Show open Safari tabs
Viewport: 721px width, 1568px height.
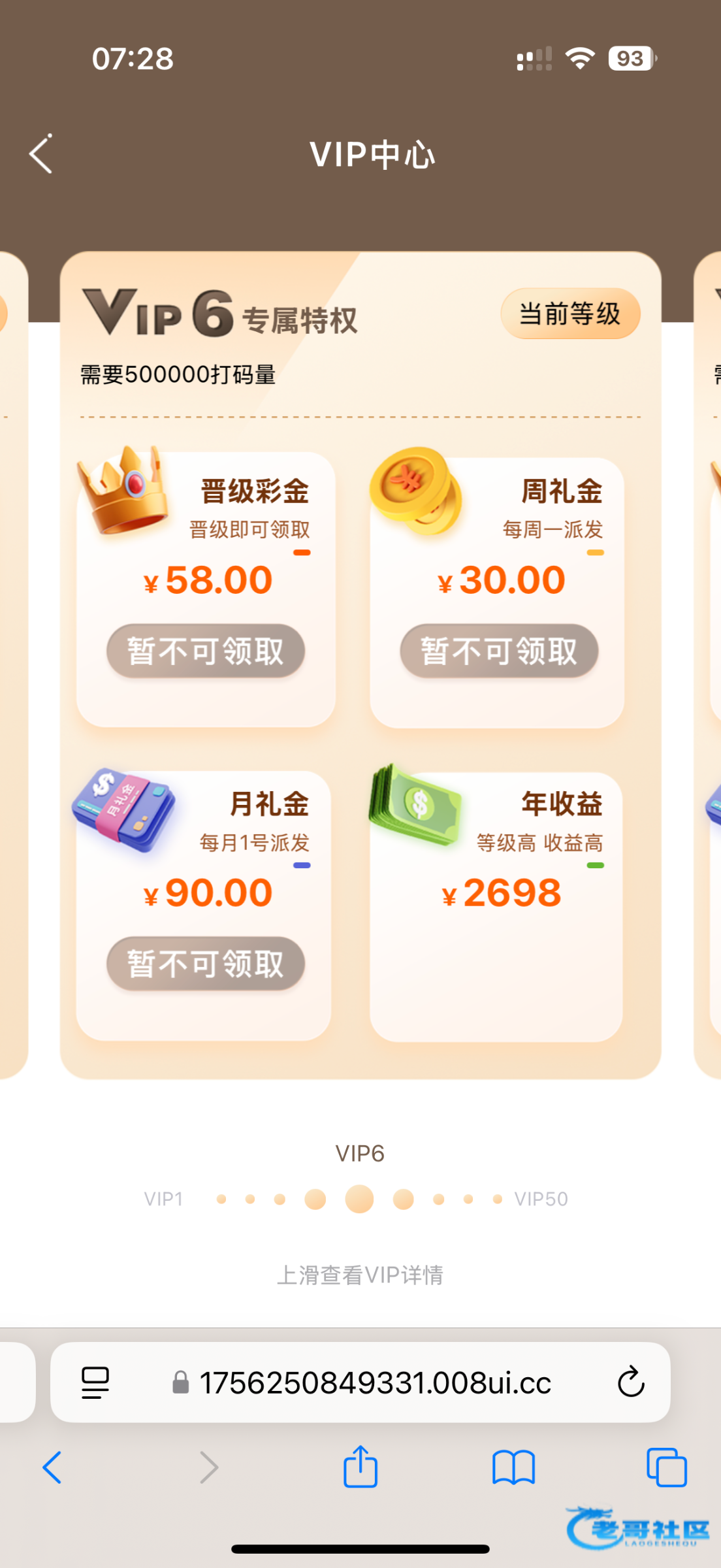666,1467
